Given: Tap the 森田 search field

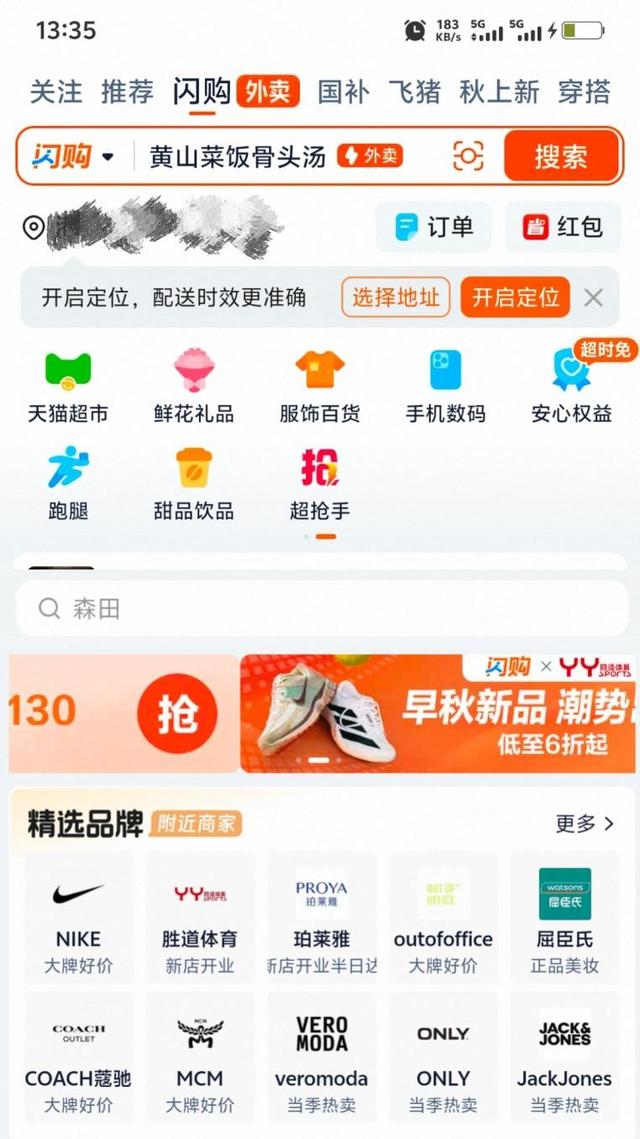Looking at the screenshot, I should [320, 608].
